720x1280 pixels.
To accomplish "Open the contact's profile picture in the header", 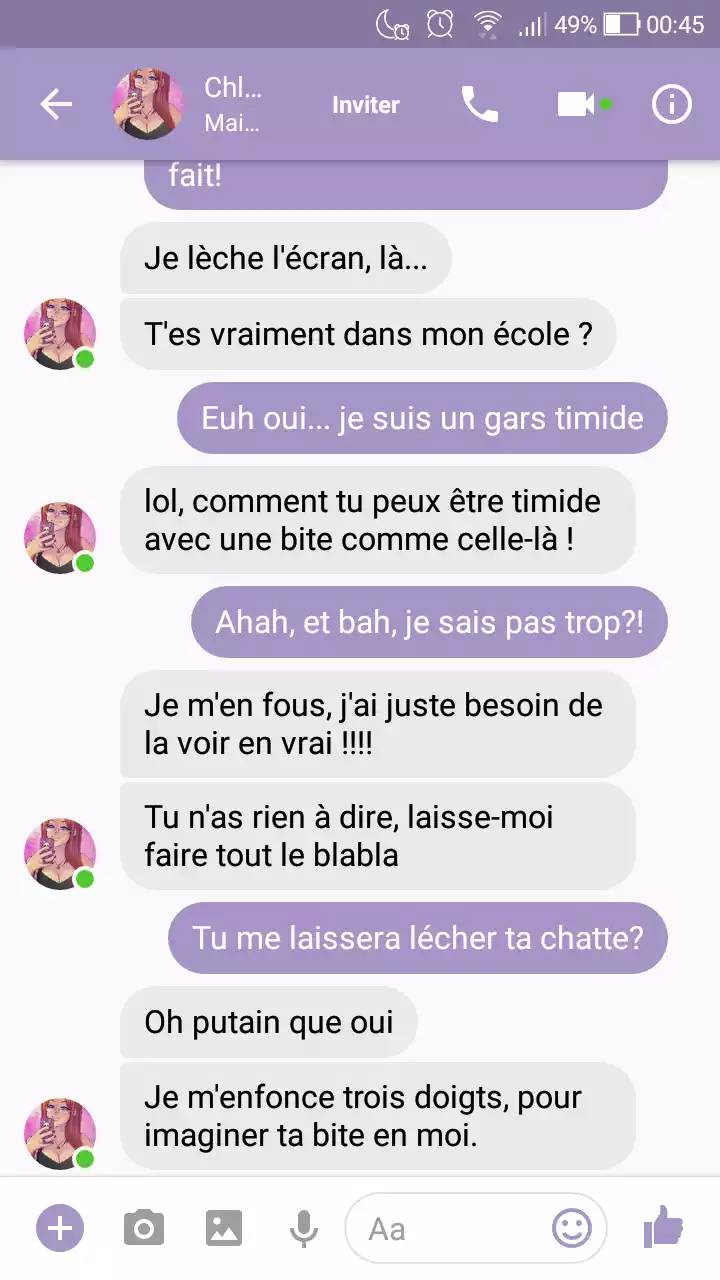I will pyautogui.click(x=148, y=105).
